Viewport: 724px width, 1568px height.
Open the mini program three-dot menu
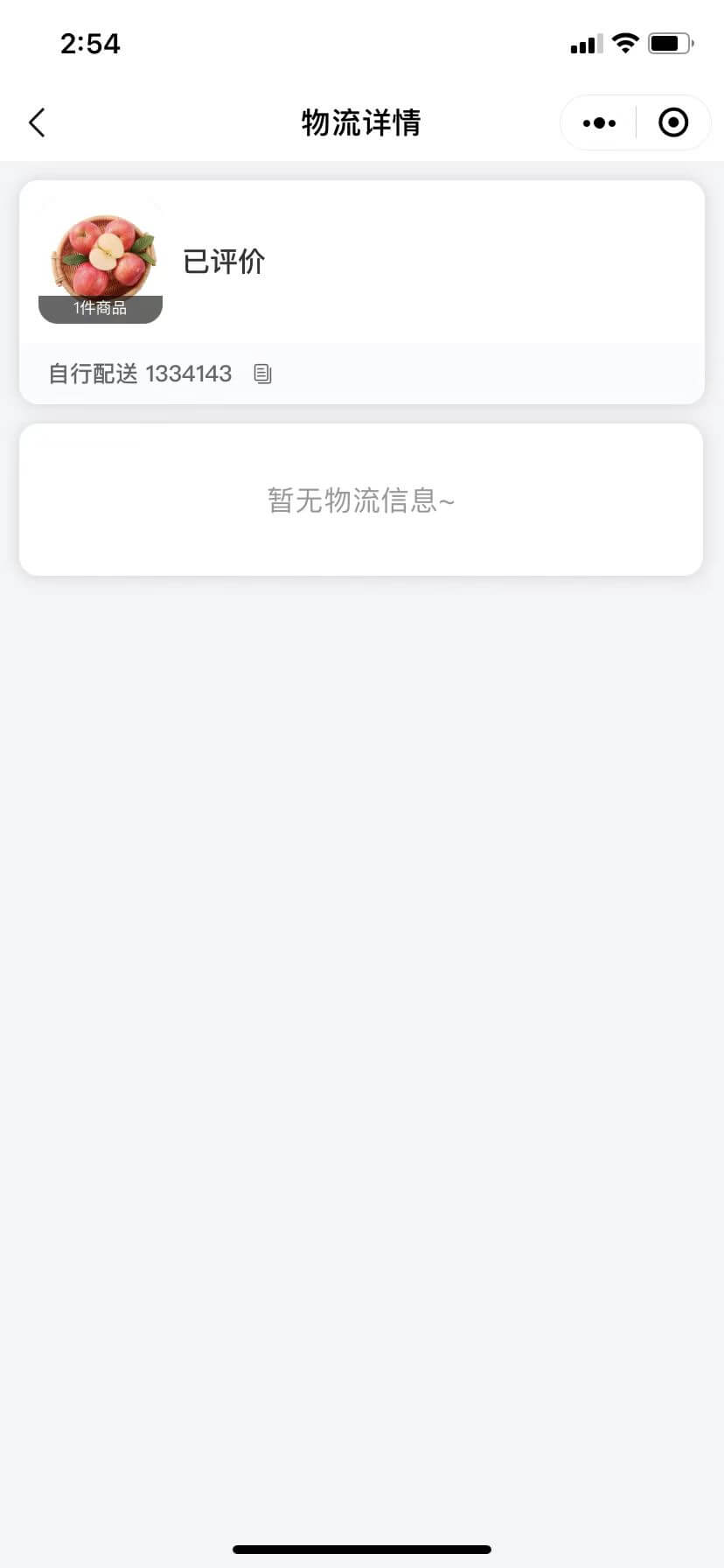pos(599,123)
